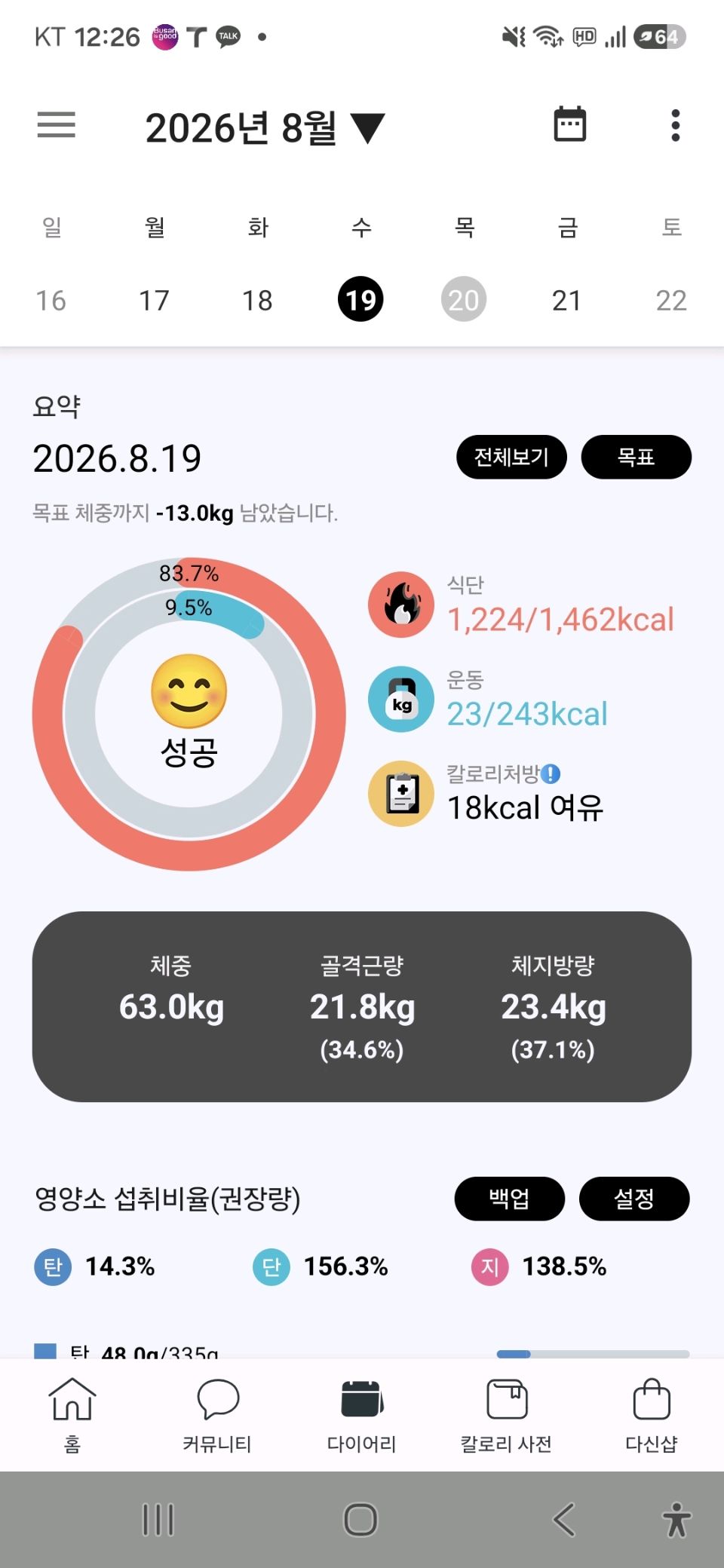Open nutrient ratio 설정 button

[634, 1199]
